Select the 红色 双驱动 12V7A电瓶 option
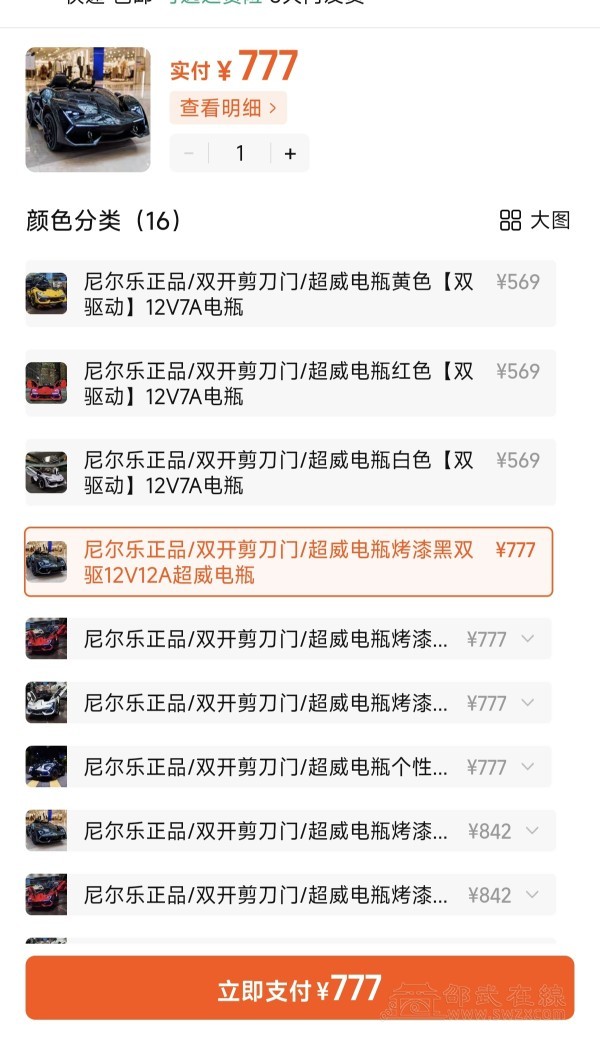600x1042 pixels. (x=290, y=383)
